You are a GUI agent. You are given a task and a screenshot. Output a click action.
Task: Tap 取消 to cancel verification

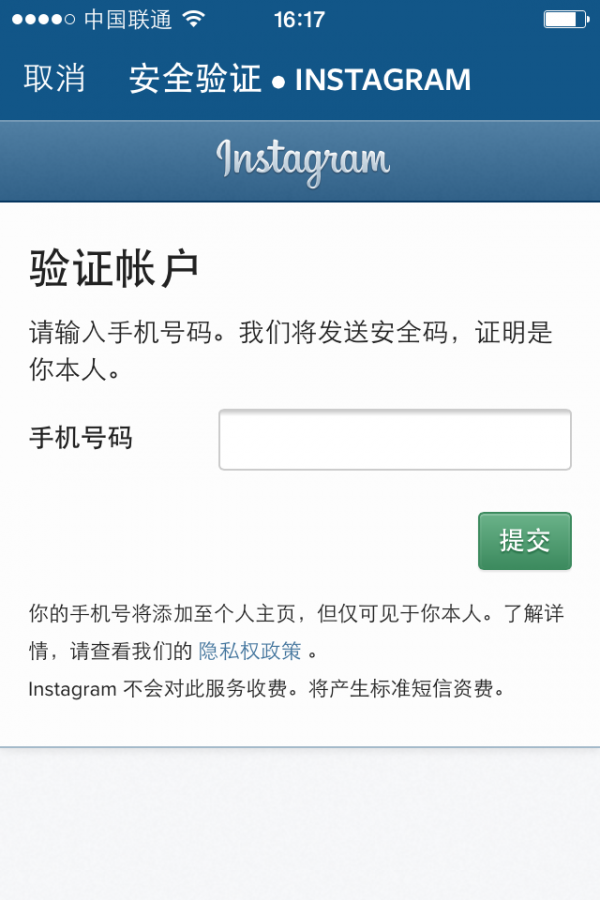pyautogui.click(x=54, y=79)
